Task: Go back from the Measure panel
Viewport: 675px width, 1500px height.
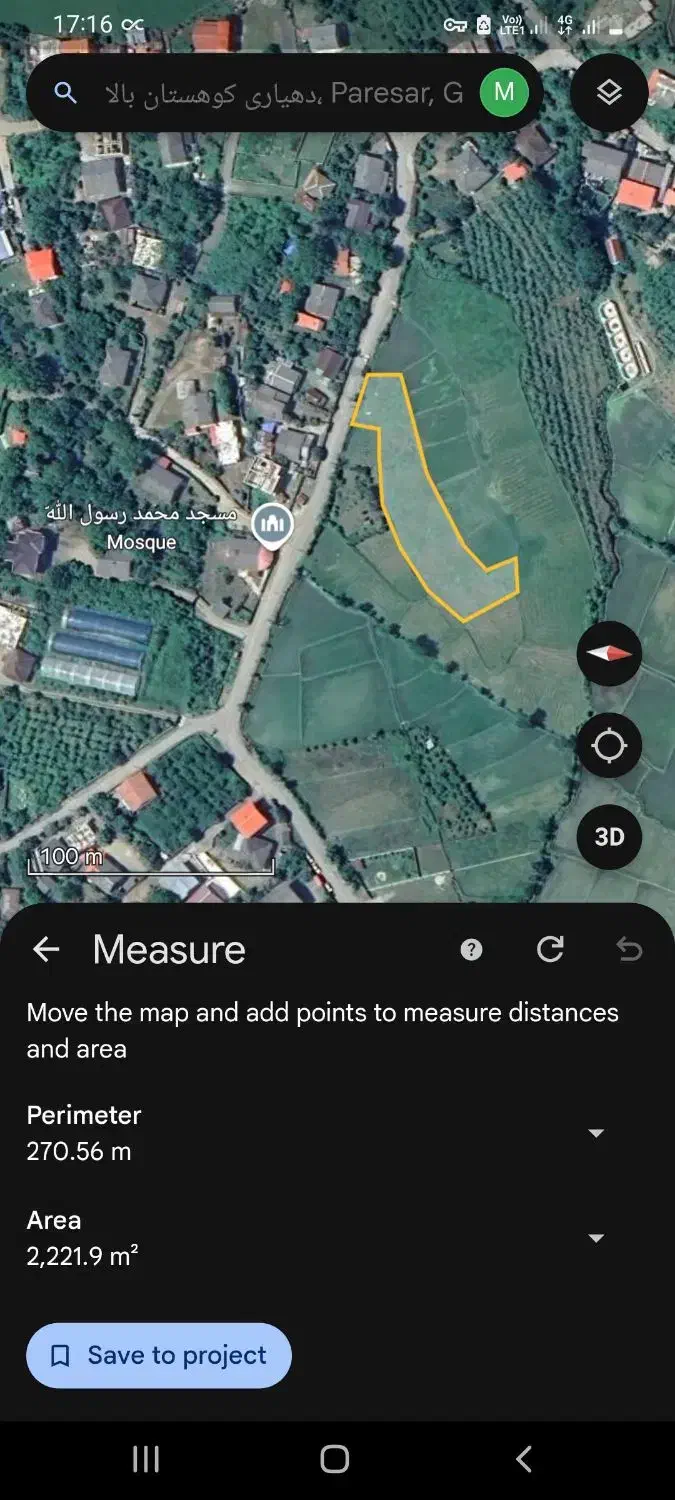Action: click(x=46, y=950)
